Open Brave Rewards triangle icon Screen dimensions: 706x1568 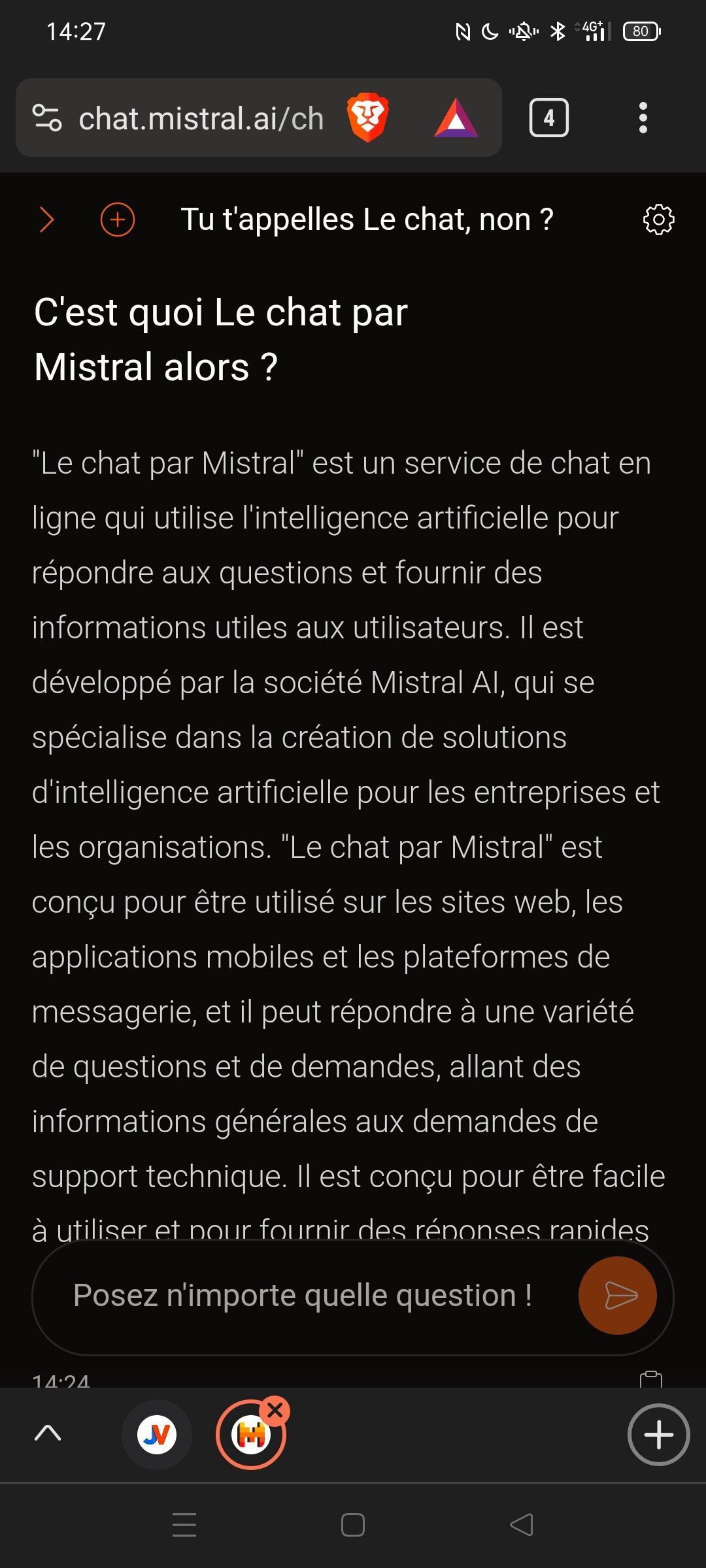click(456, 118)
